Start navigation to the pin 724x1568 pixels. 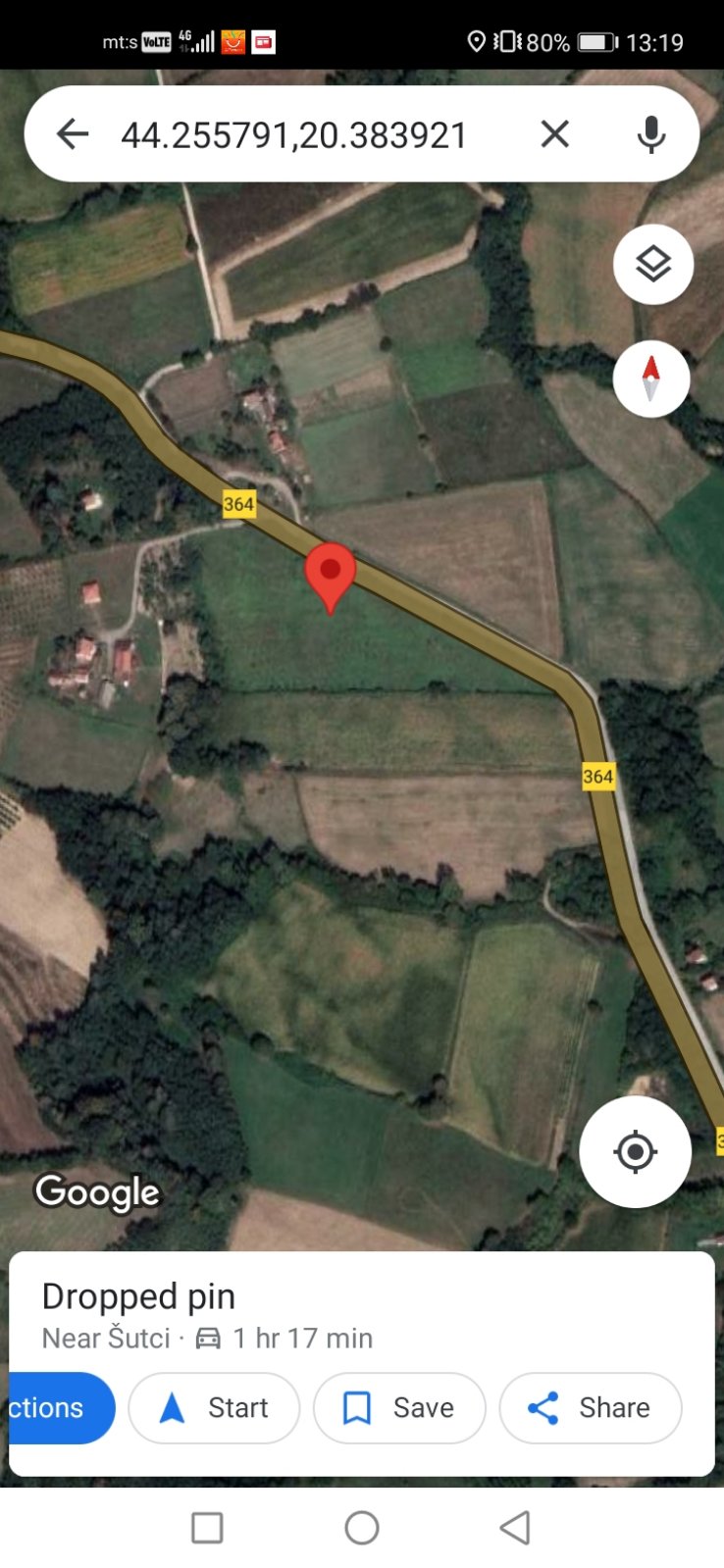point(214,1407)
